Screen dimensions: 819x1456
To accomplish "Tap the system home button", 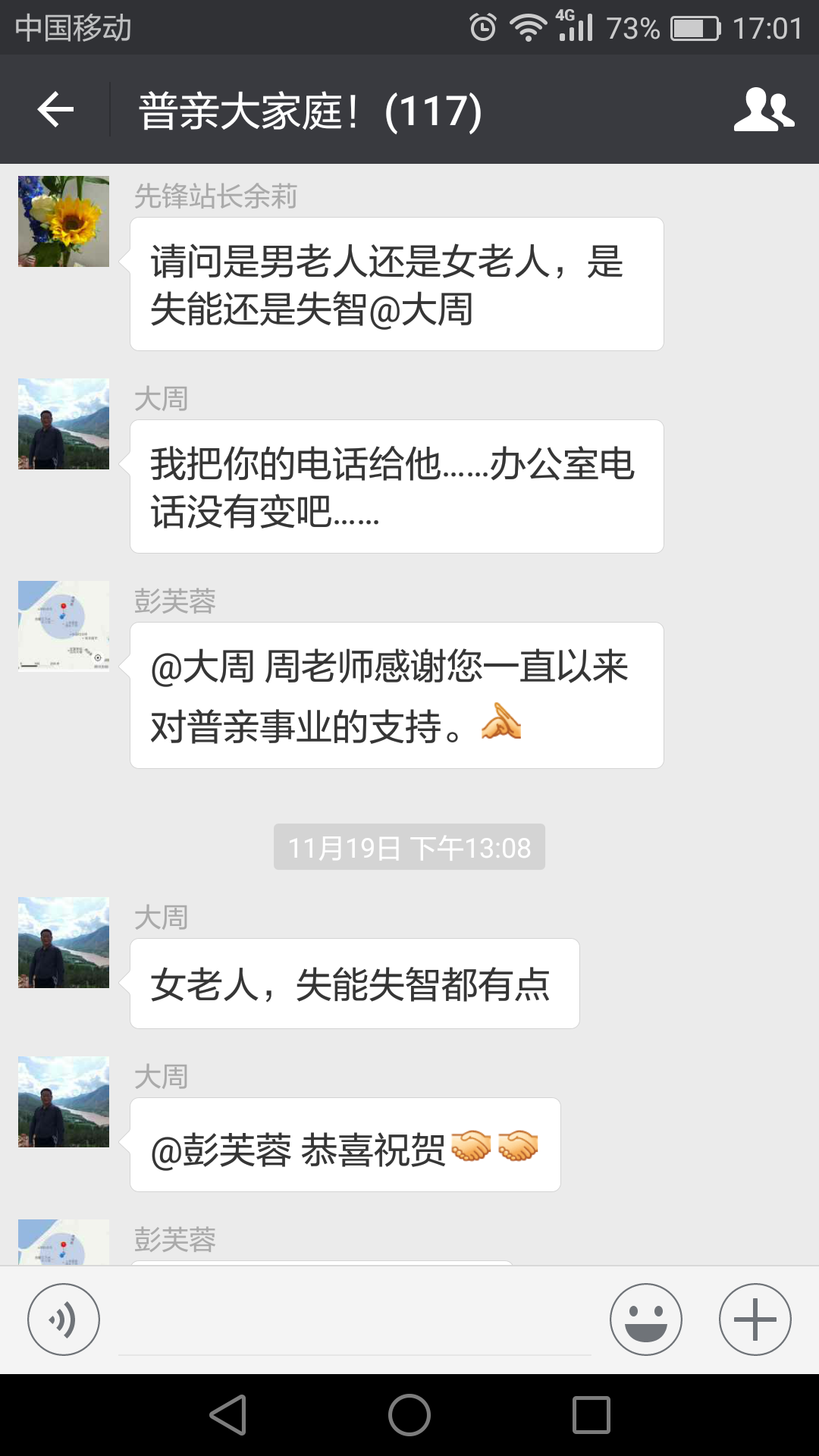I will click(409, 1415).
